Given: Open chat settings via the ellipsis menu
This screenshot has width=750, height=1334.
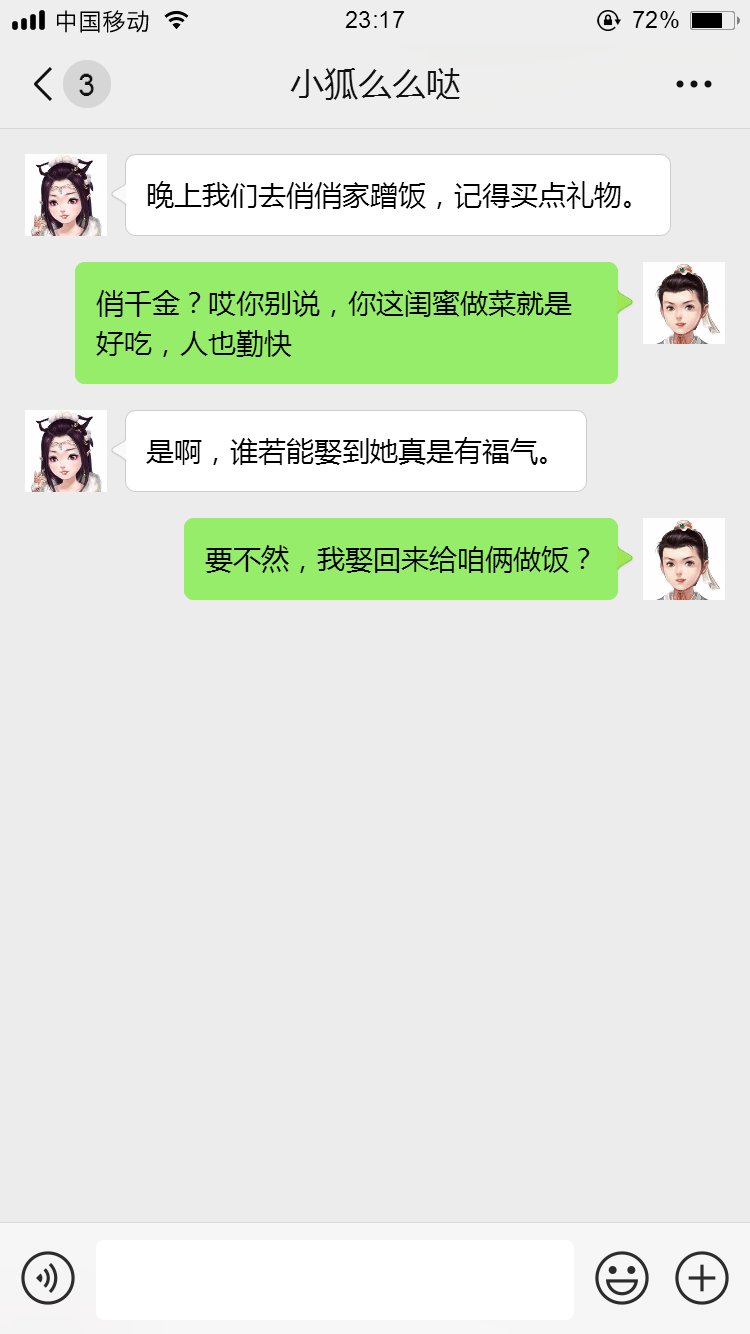Looking at the screenshot, I should click(692, 84).
